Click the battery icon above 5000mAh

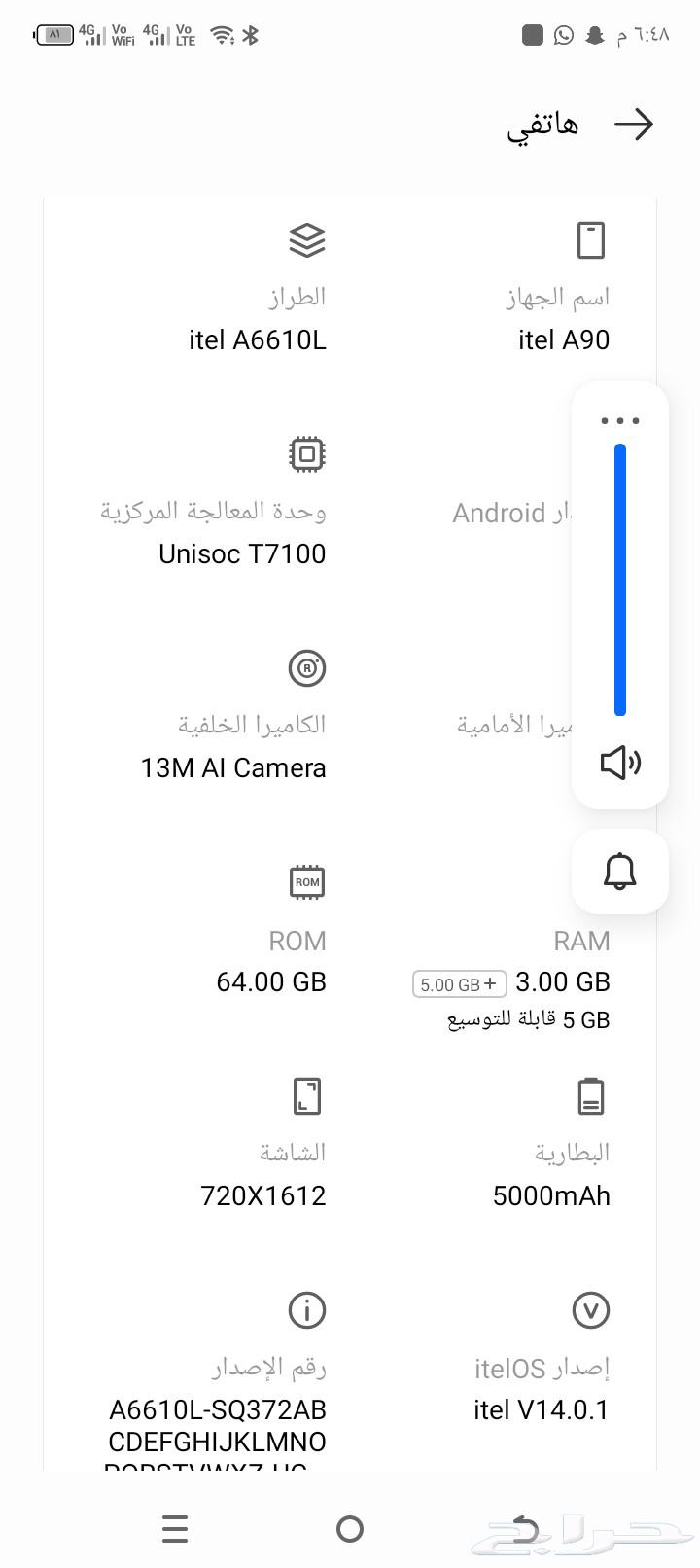coord(590,1095)
